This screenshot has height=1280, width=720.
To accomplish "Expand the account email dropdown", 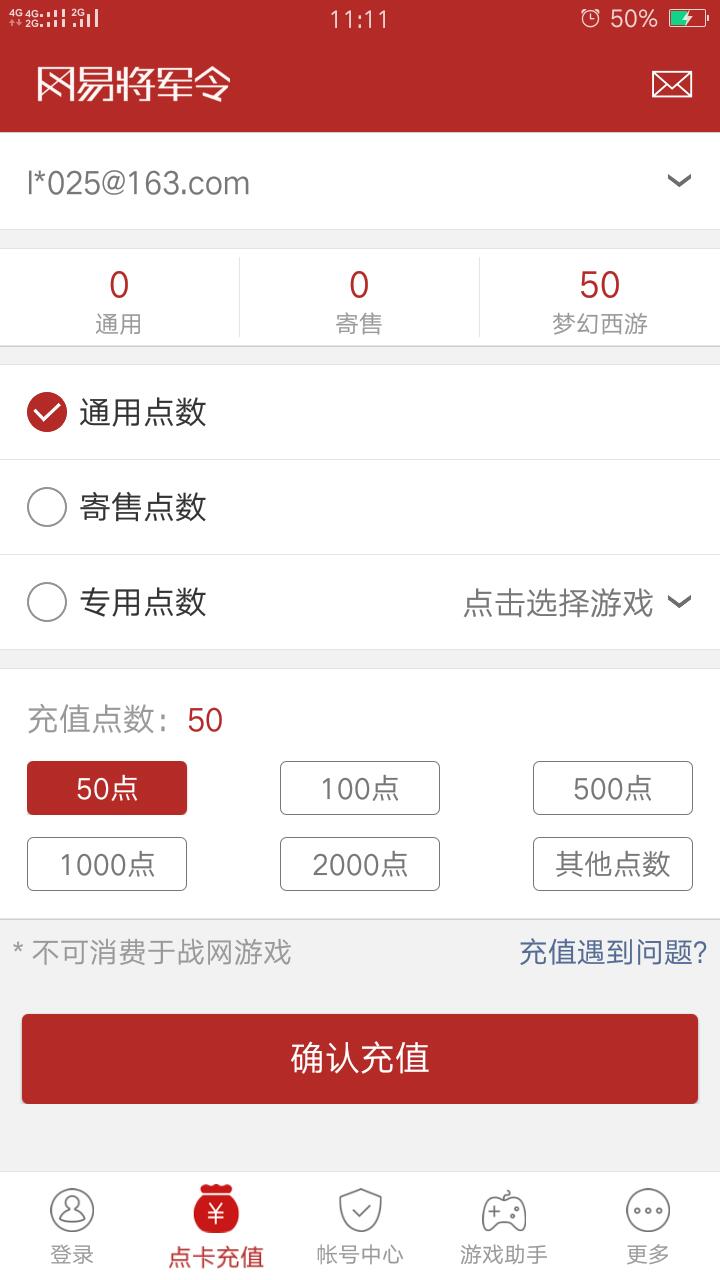I will coord(679,181).
